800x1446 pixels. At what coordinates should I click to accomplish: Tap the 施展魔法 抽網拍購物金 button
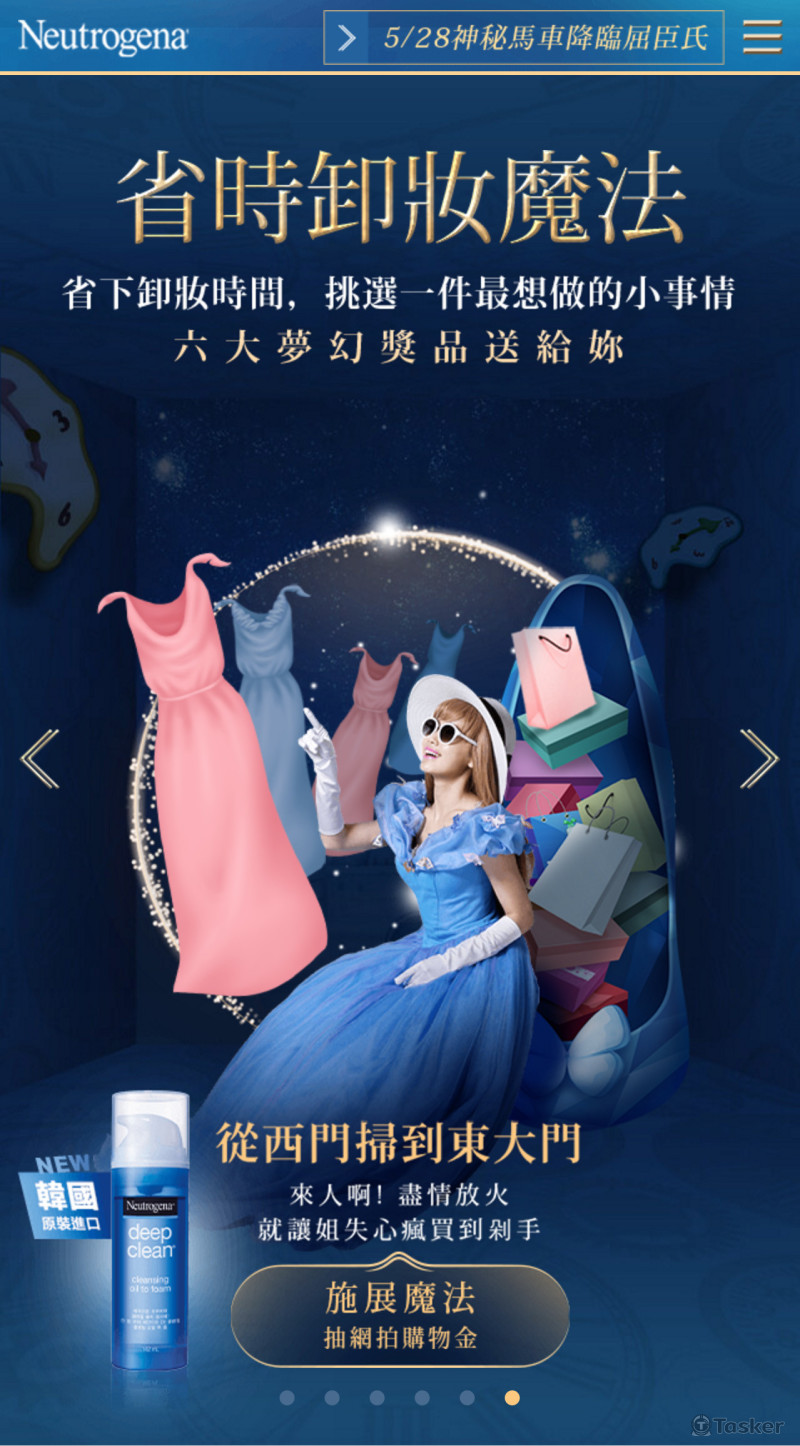pos(400,1316)
